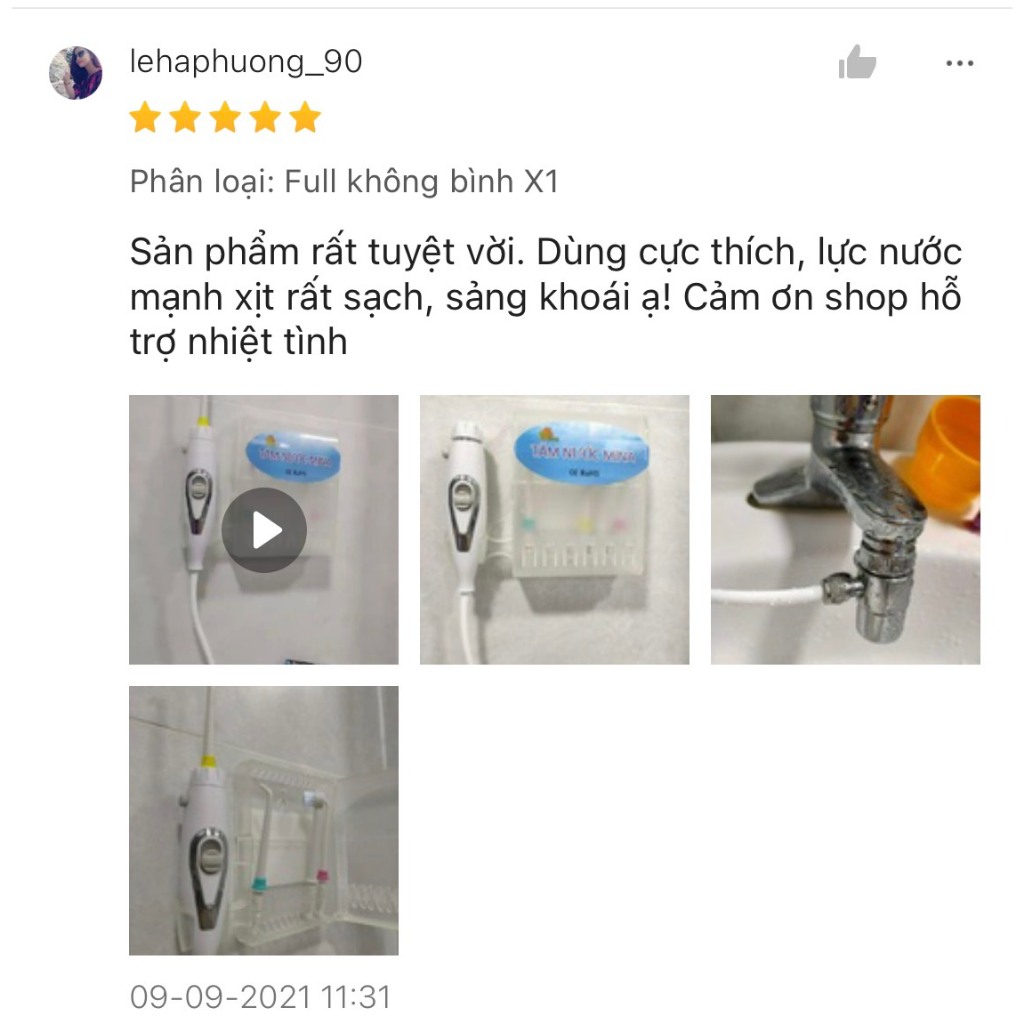View the faucet adapter photo
Screen dimensions: 1024x1024
coord(845,530)
